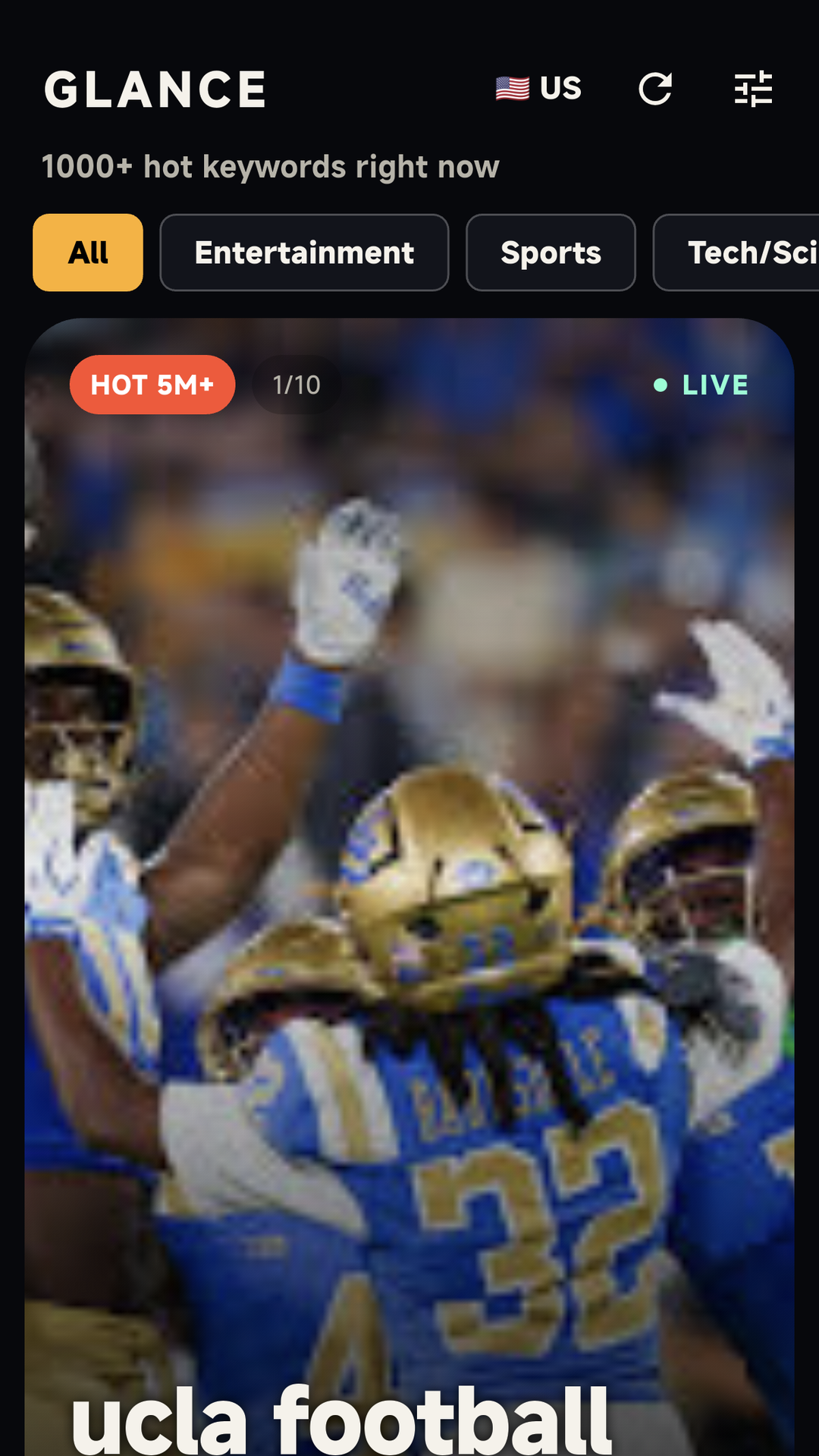Open the US region selector
This screenshot has height=1456, width=819.
(538, 89)
